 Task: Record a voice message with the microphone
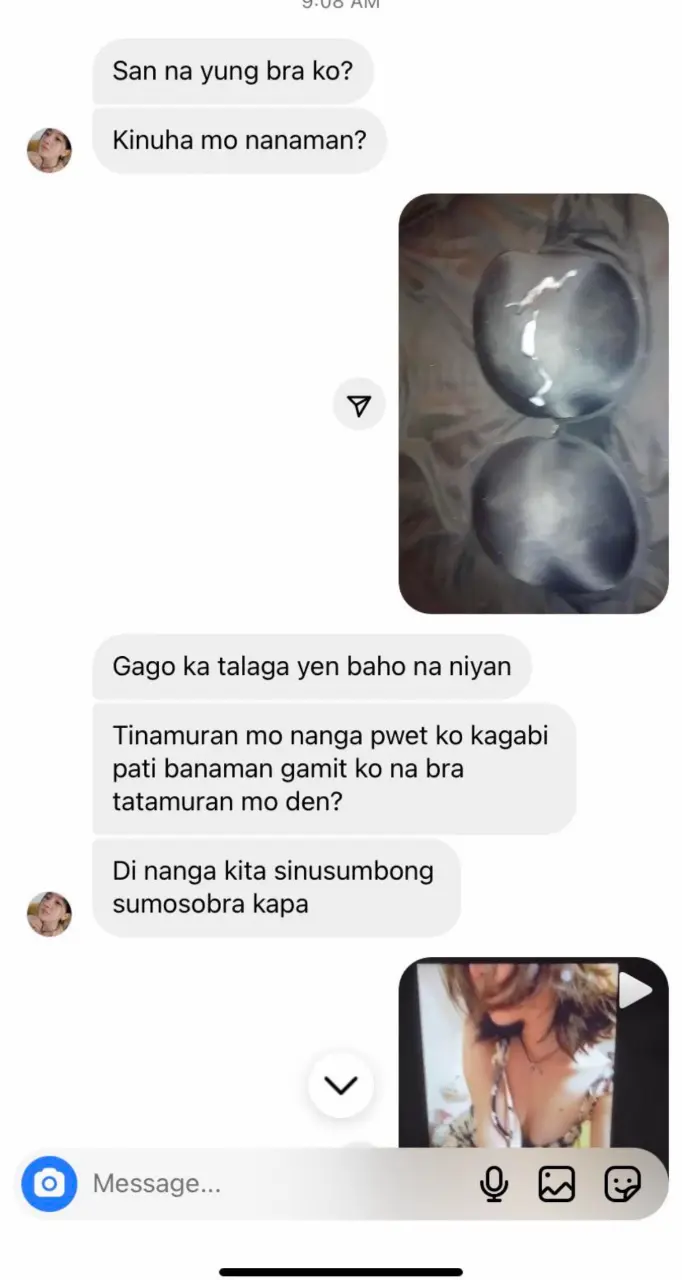(x=494, y=1184)
